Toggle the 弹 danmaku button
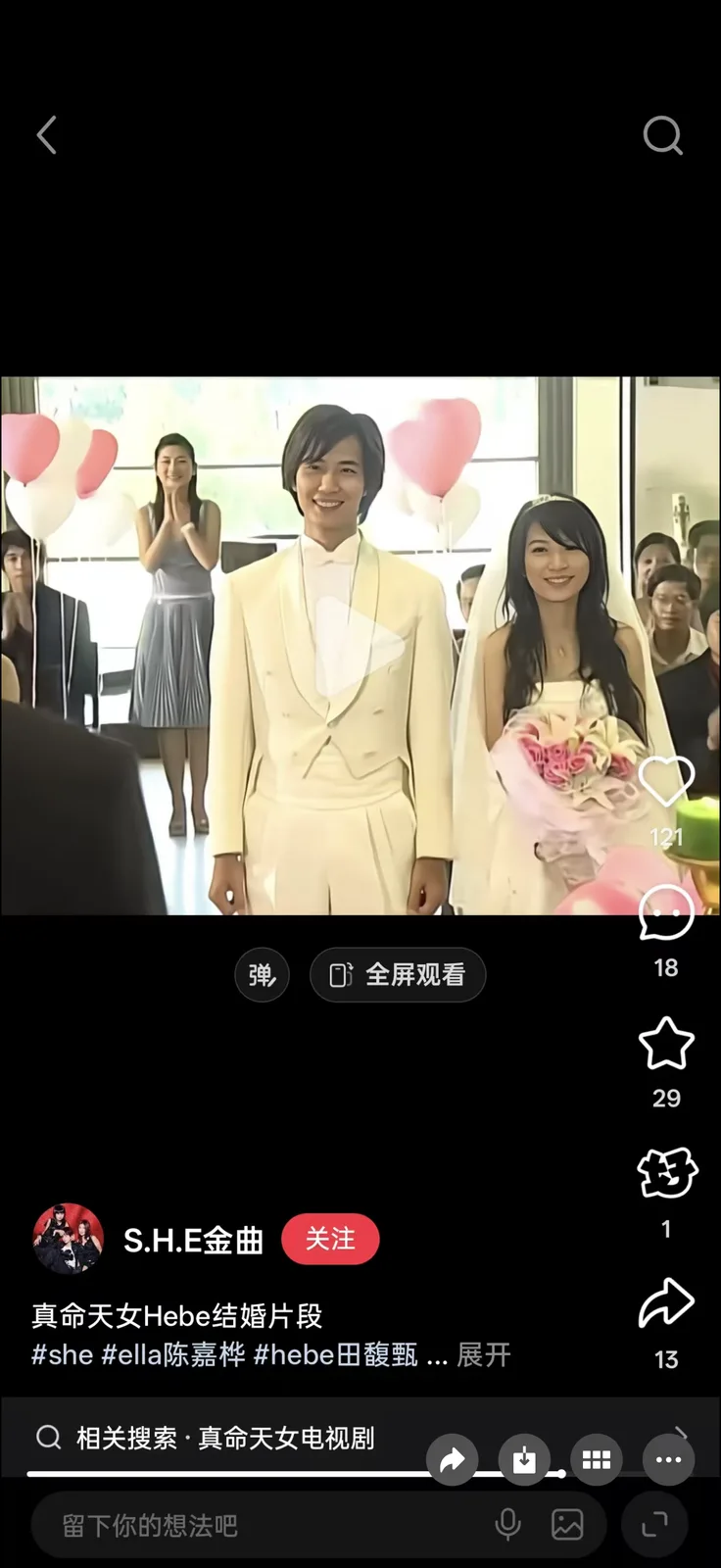This screenshot has width=721, height=1568. click(262, 975)
